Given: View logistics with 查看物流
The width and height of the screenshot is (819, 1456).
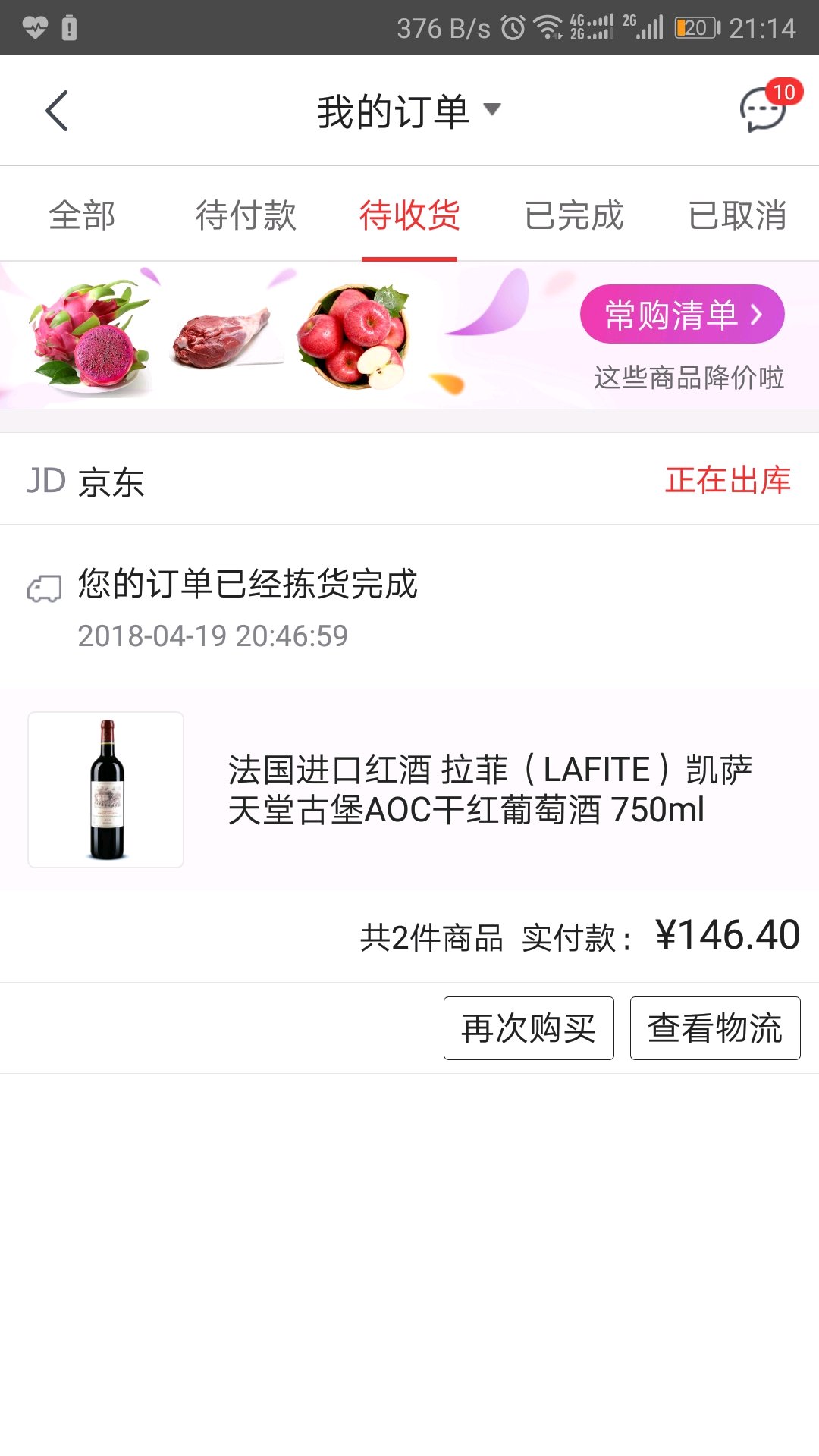Looking at the screenshot, I should click(x=715, y=1028).
